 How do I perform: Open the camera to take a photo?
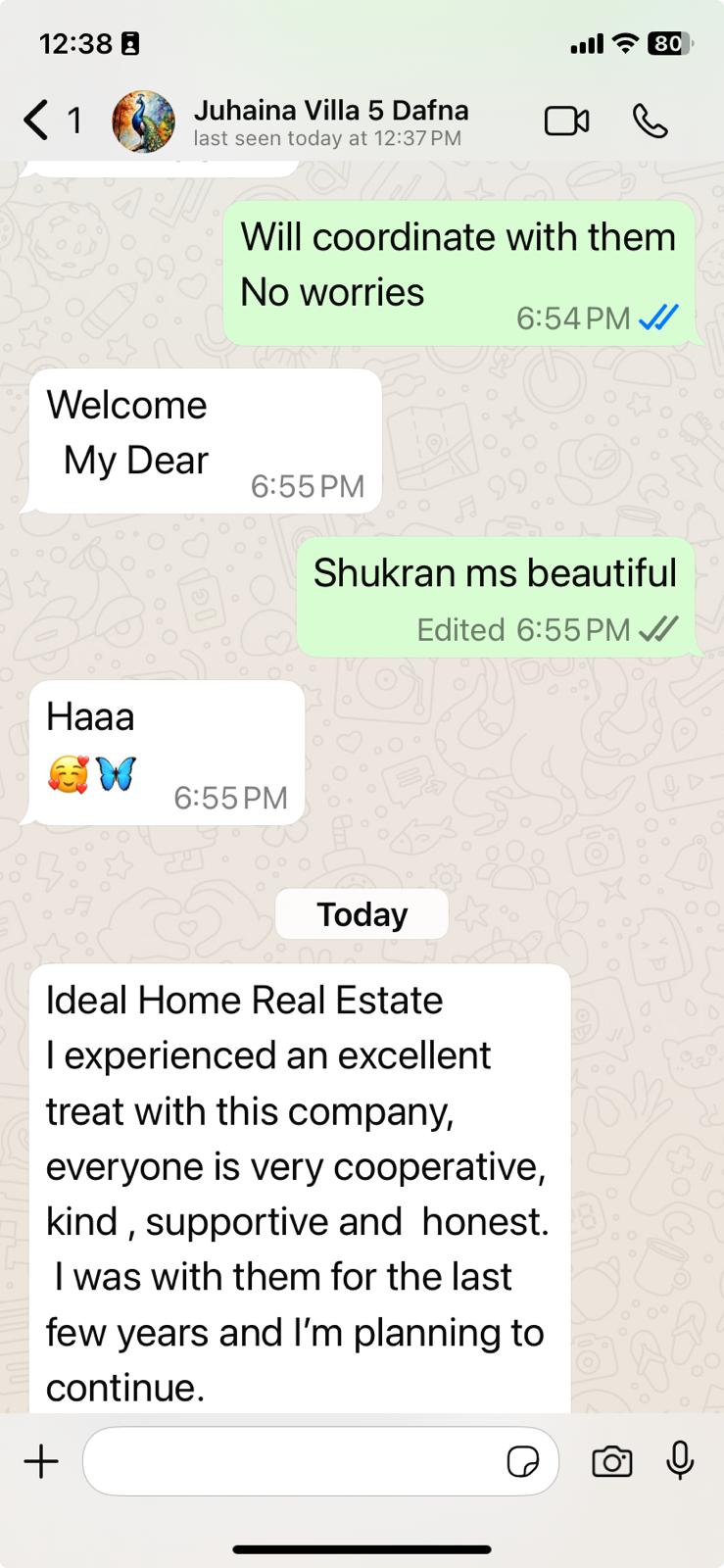coord(612,1461)
